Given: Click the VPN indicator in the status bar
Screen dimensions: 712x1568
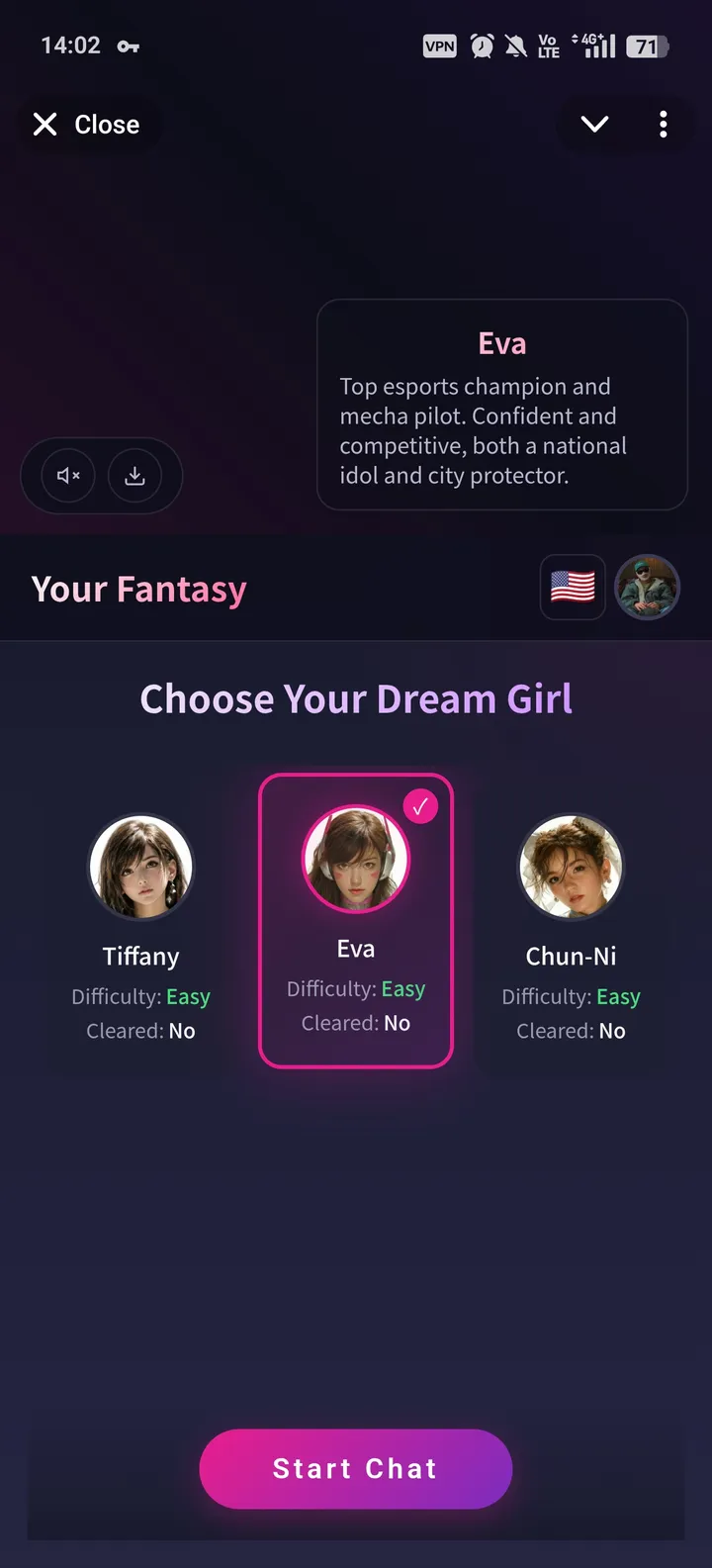Looking at the screenshot, I should (439, 46).
